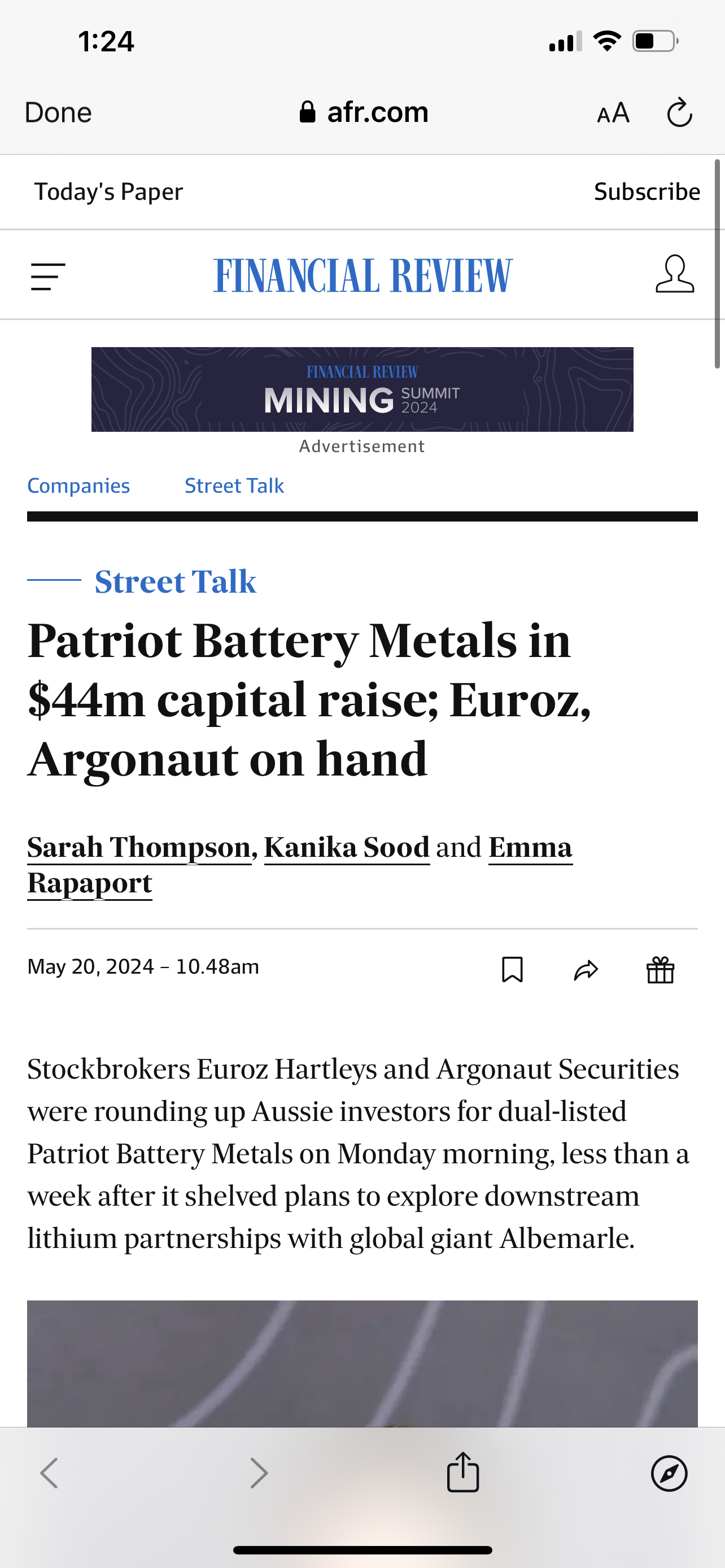Open the Mining Summit 2024 advertisement
The width and height of the screenshot is (725, 1568).
[x=362, y=389]
